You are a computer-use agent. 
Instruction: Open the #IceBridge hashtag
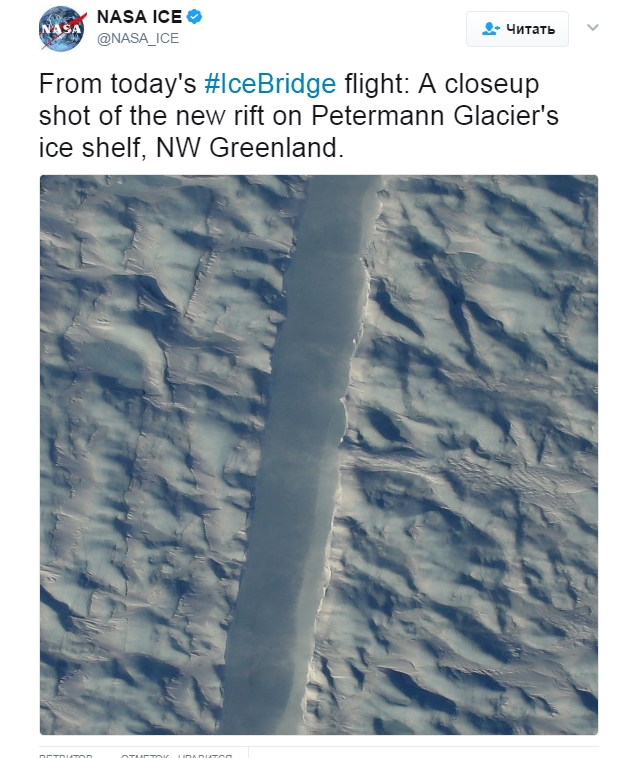coord(270,83)
